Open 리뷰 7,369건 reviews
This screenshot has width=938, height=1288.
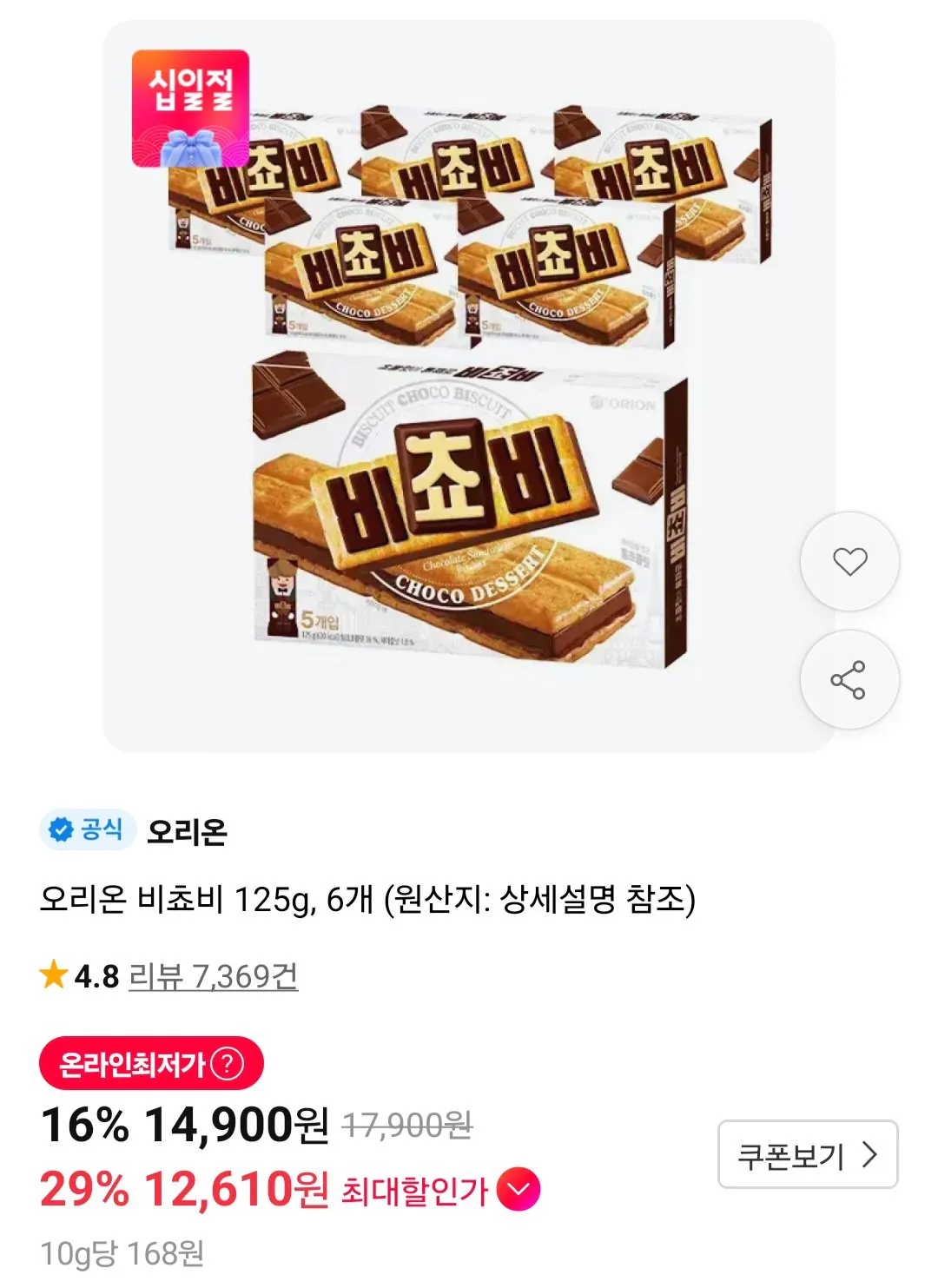pos(213,976)
